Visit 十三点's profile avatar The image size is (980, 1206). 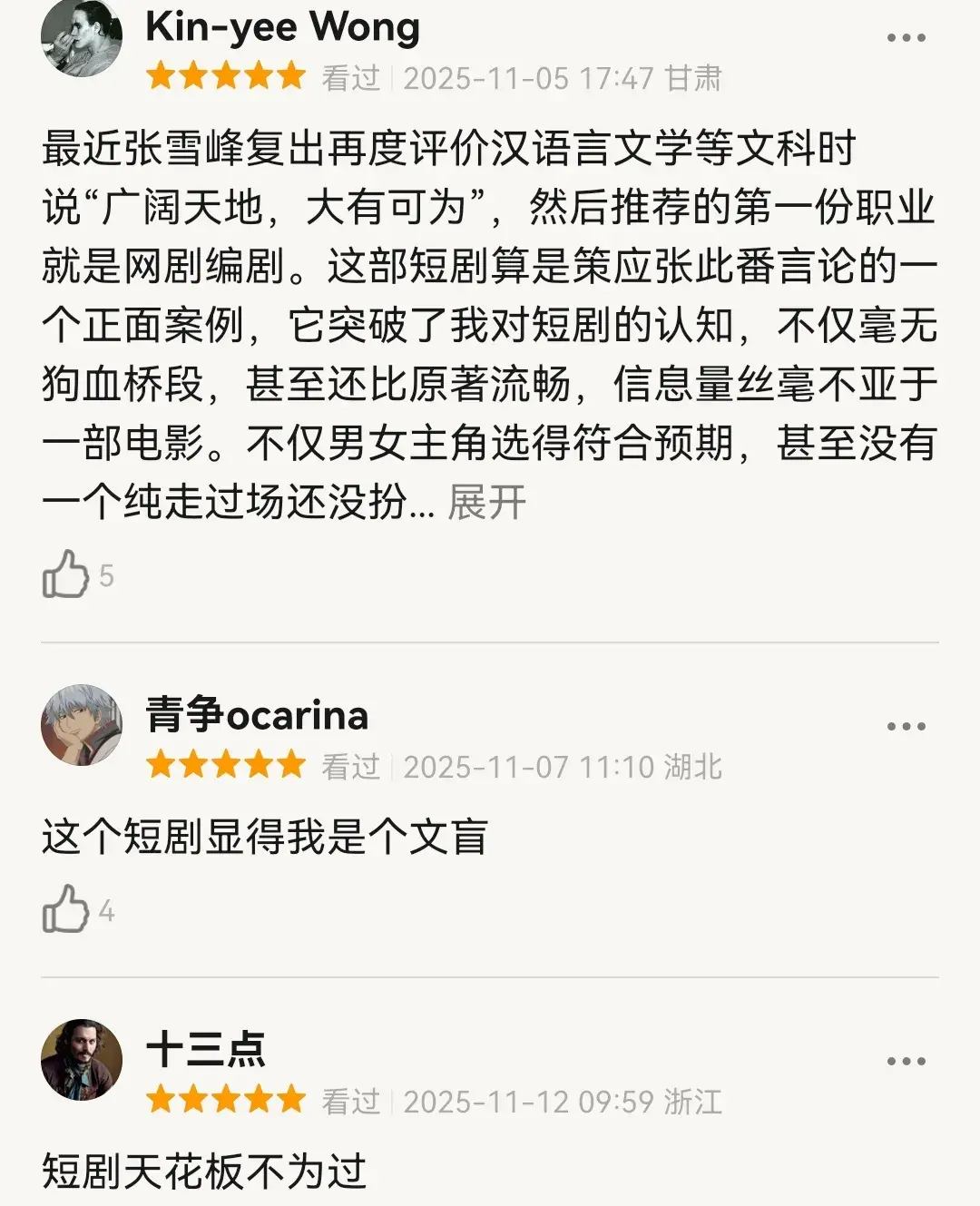(82, 1060)
